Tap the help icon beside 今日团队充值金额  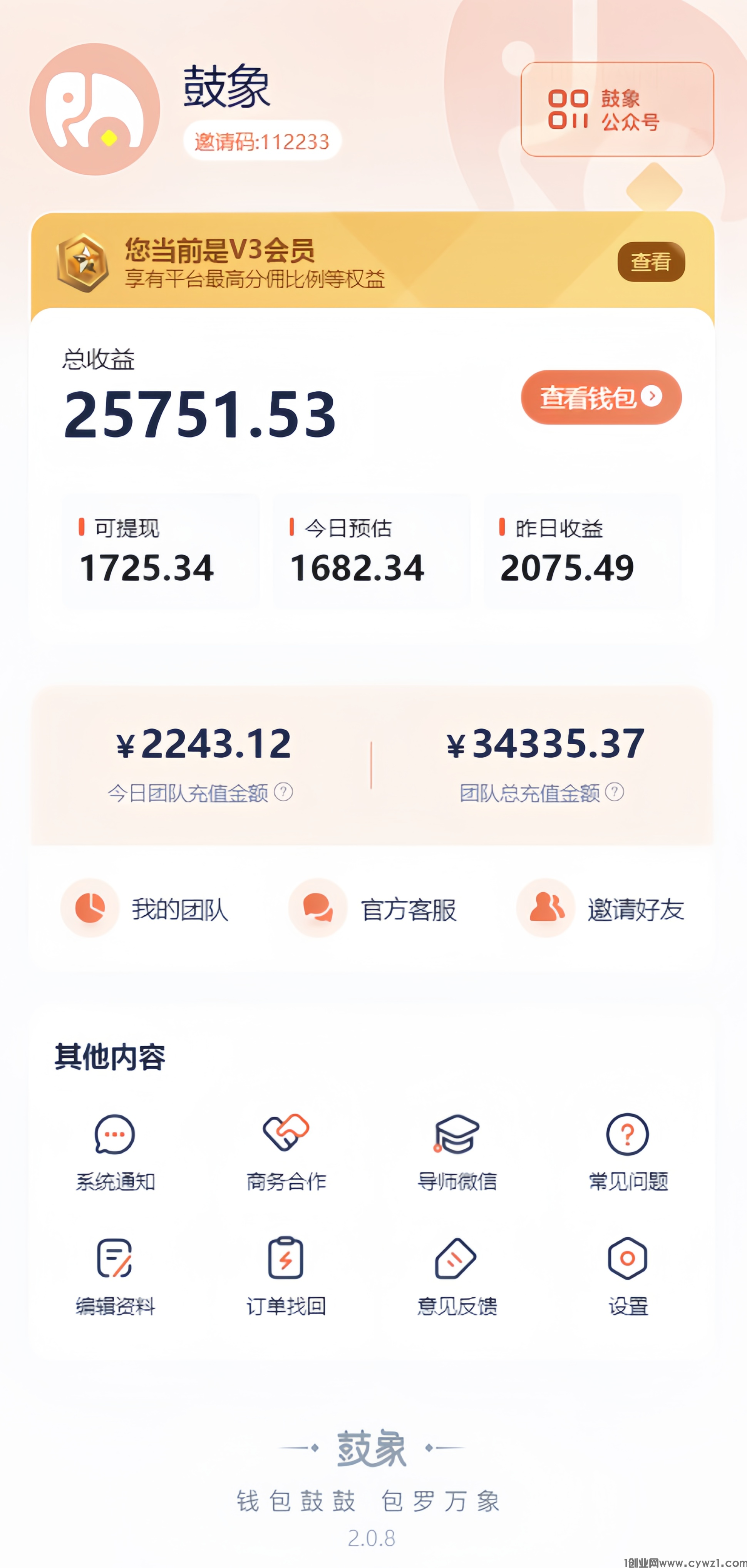[284, 792]
